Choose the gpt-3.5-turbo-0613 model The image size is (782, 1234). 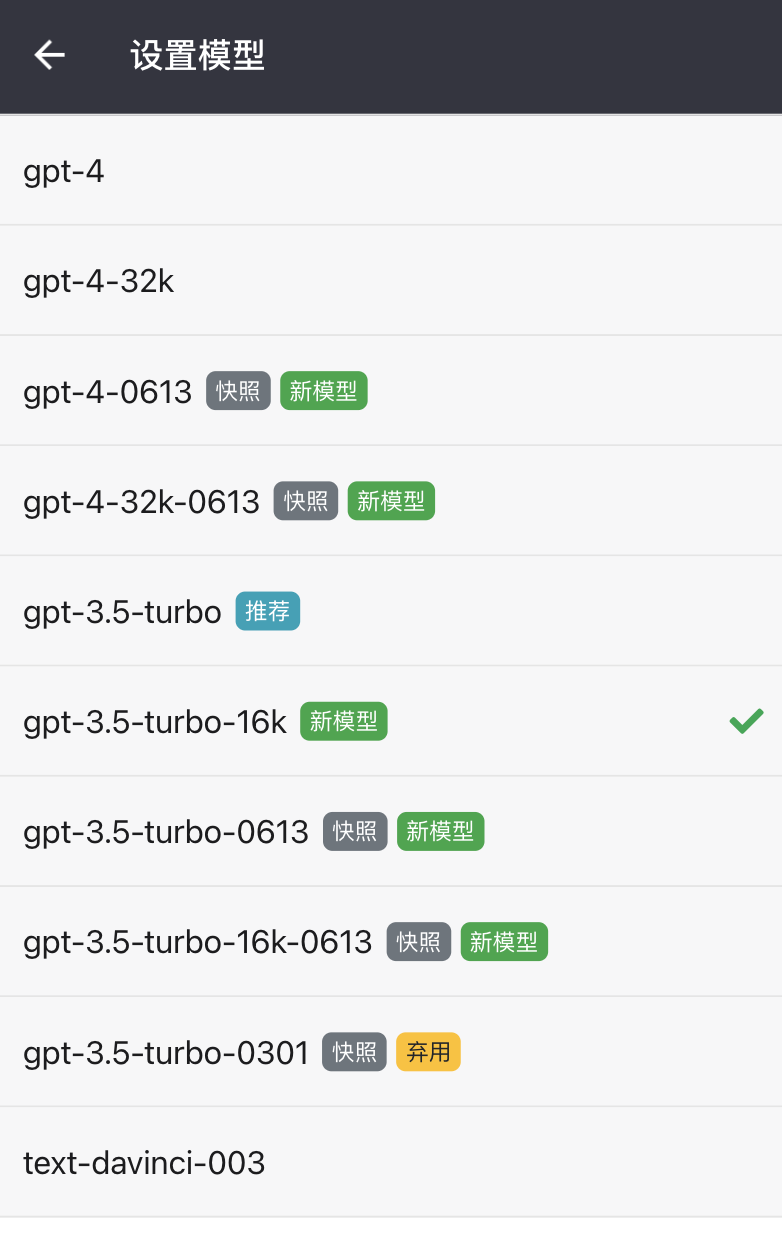point(166,832)
